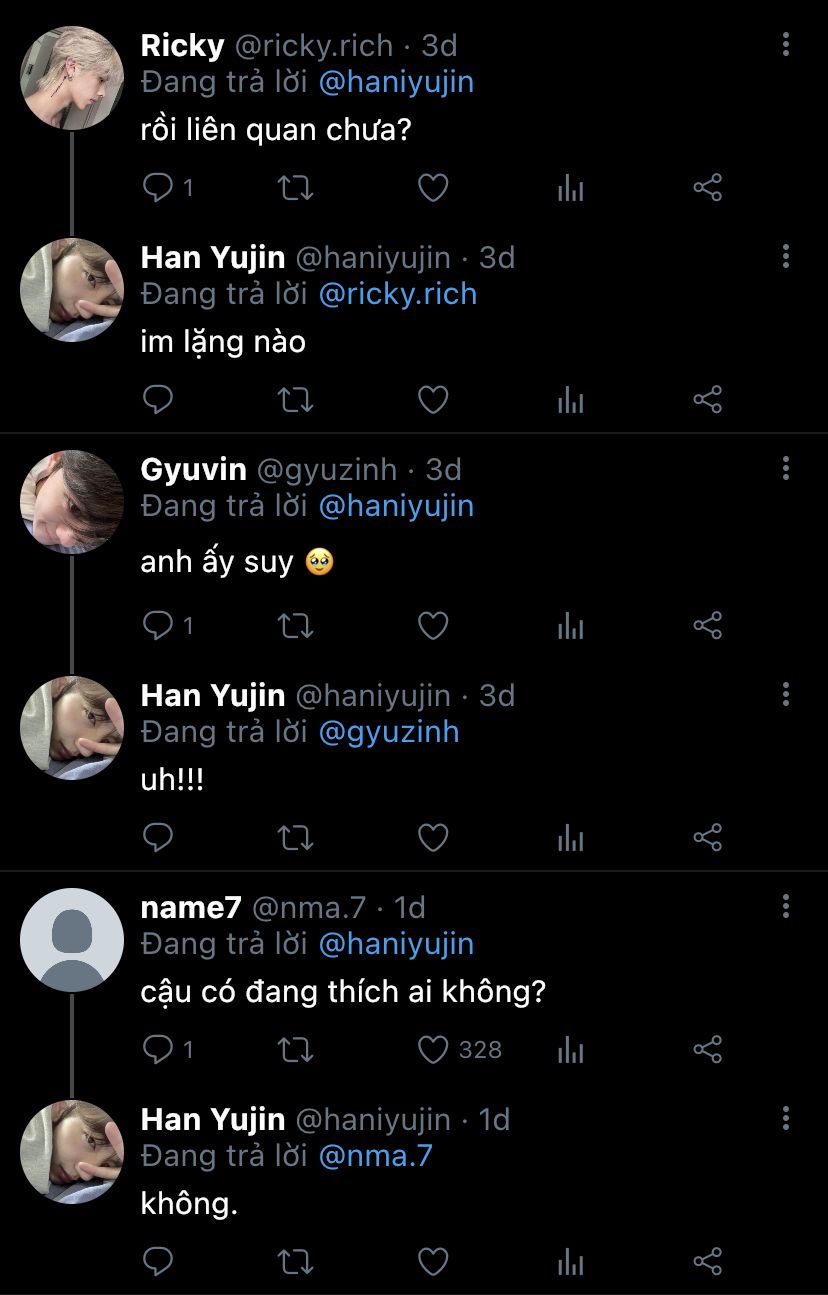Share Han Yujin's "im lặng nào" reply
This screenshot has height=1295, width=828.
pos(707,400)
